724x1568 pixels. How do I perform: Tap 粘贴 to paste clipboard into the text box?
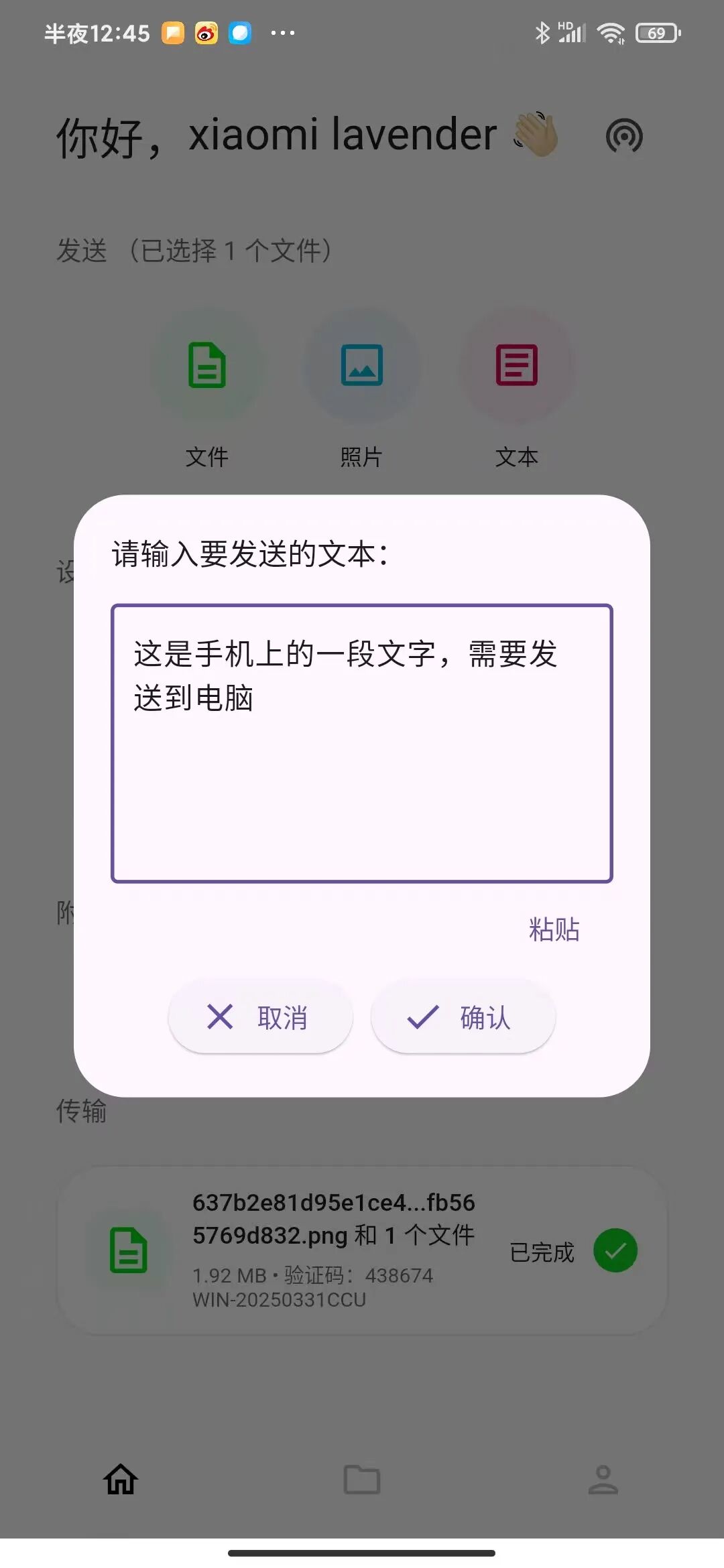554,929
